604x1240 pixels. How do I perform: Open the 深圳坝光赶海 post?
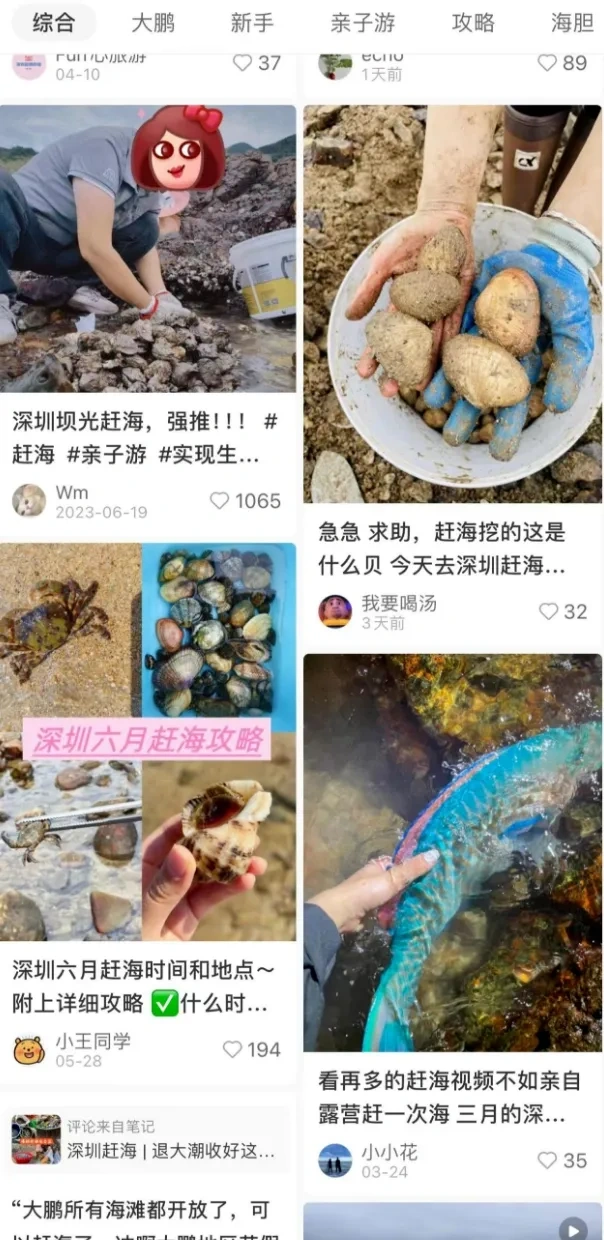(x=148, y=250)
